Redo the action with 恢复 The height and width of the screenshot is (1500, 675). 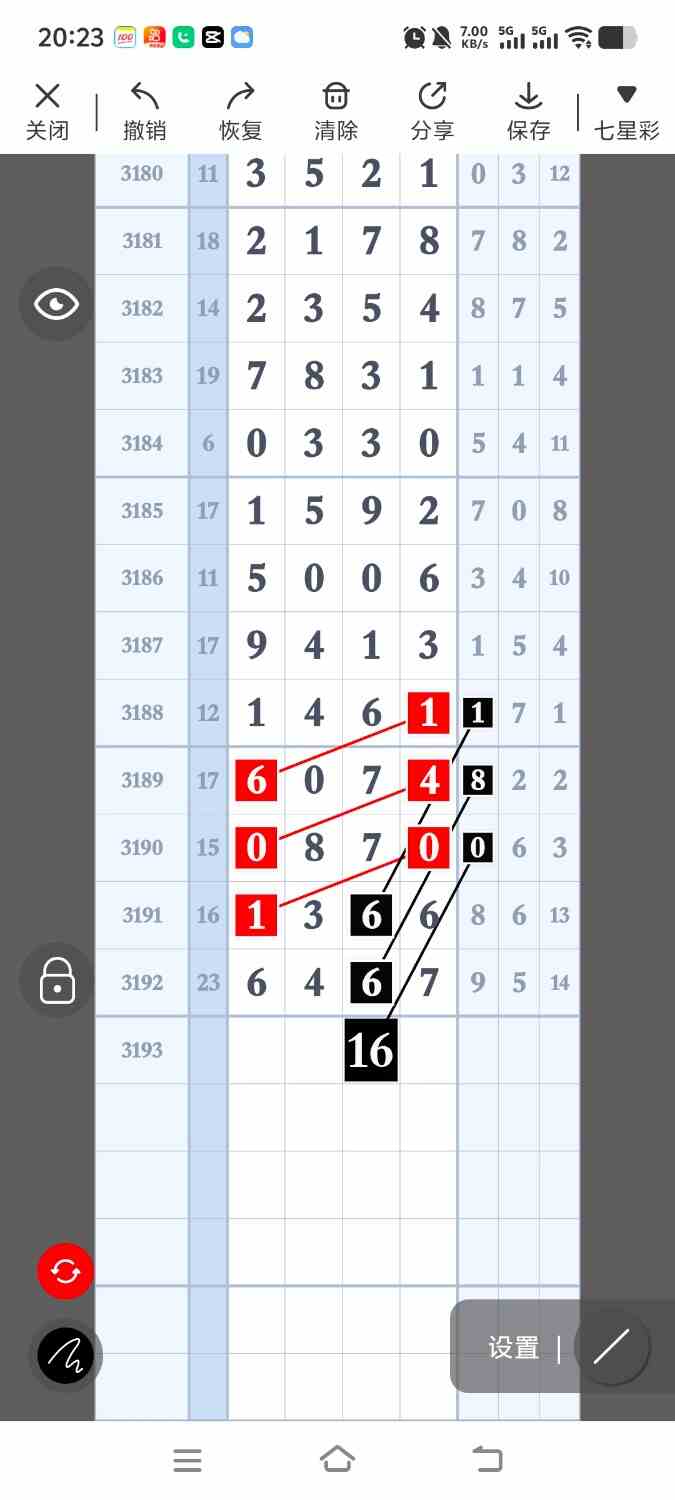pos(240,112)
